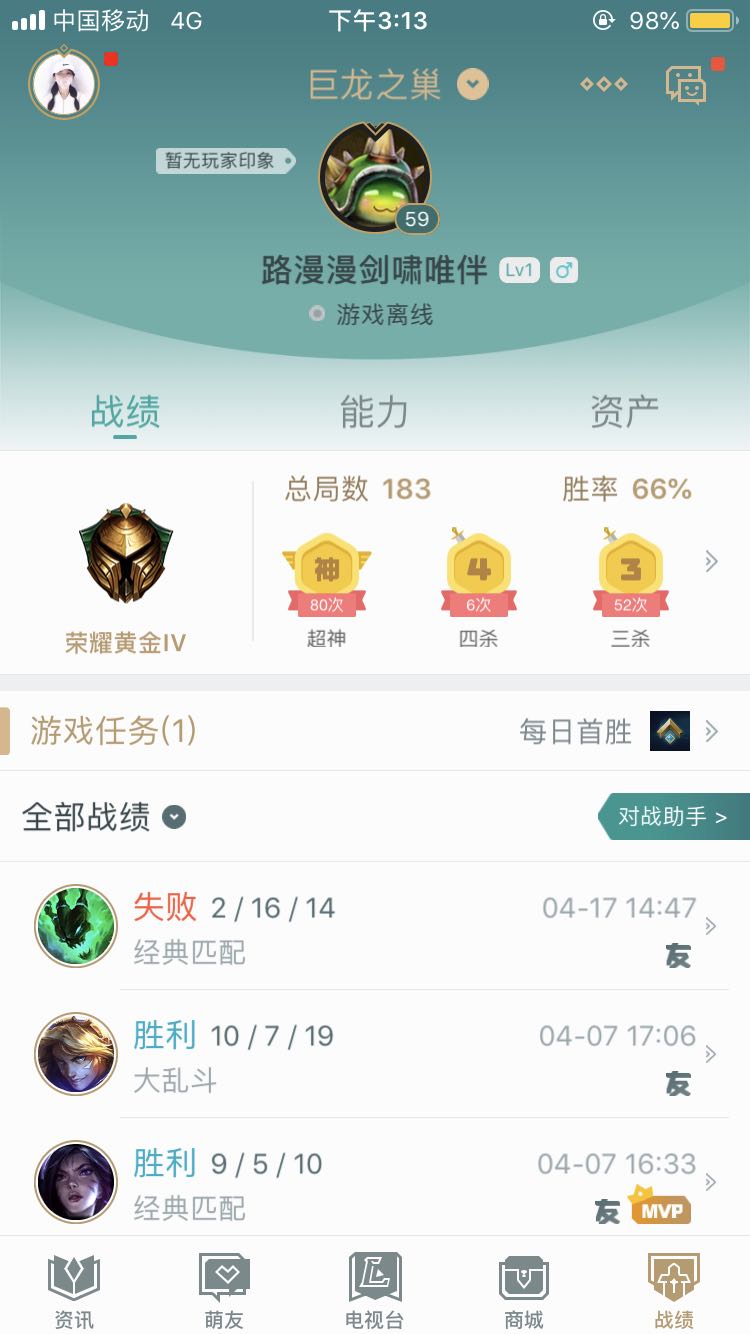Switch to the 能力 tab
The image size is (750, 1334).
pyautogui.click(x=374, y=412)
